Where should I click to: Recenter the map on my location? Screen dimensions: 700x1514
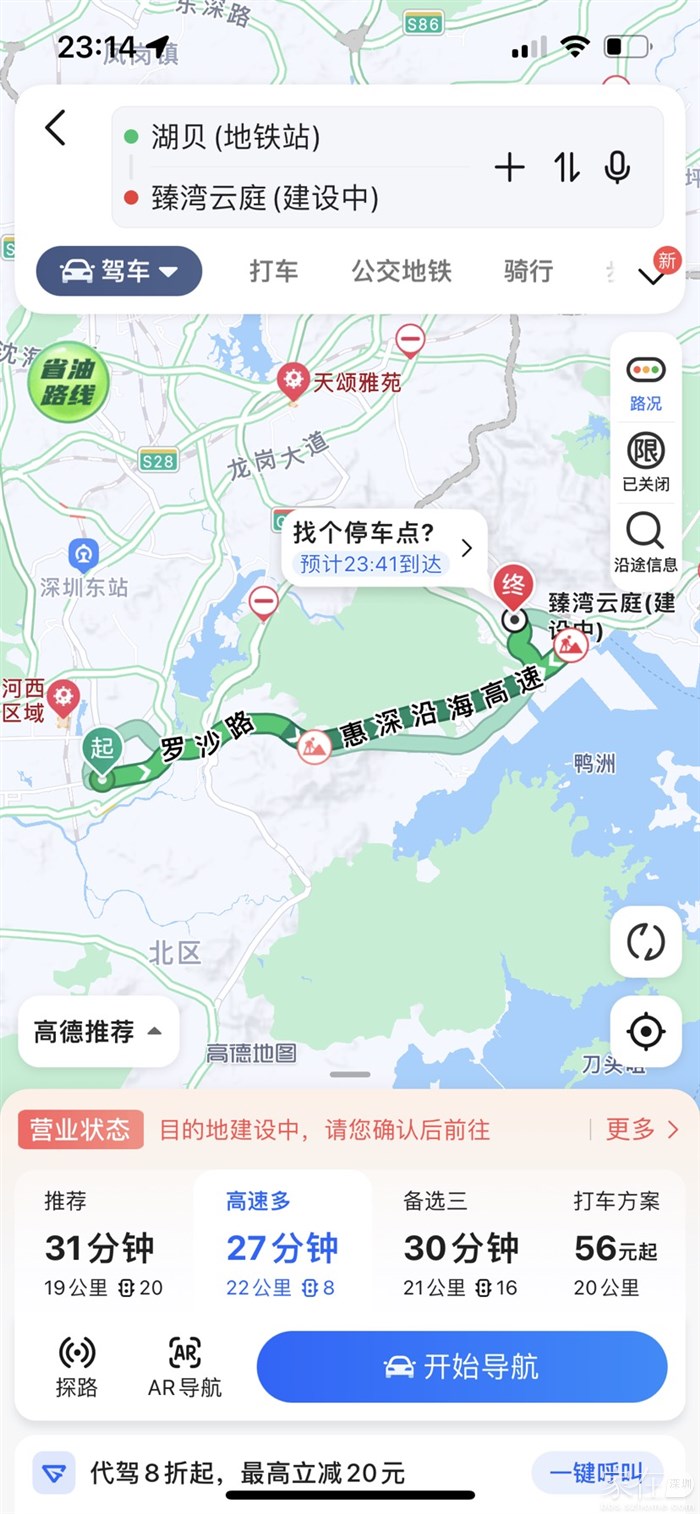coord(646,1031)
